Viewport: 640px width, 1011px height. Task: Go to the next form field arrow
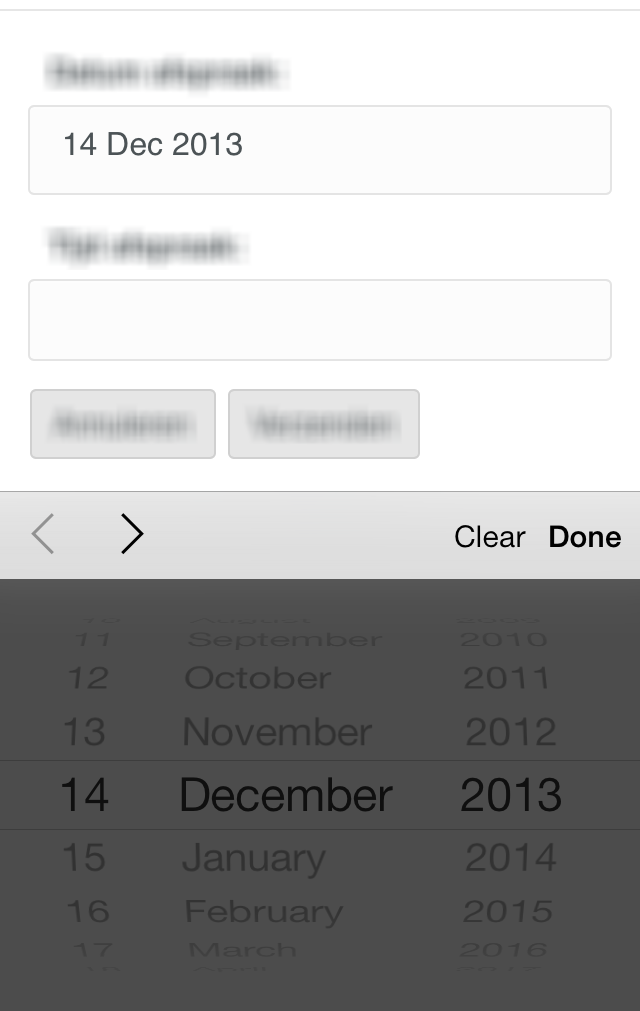point(132,535)
